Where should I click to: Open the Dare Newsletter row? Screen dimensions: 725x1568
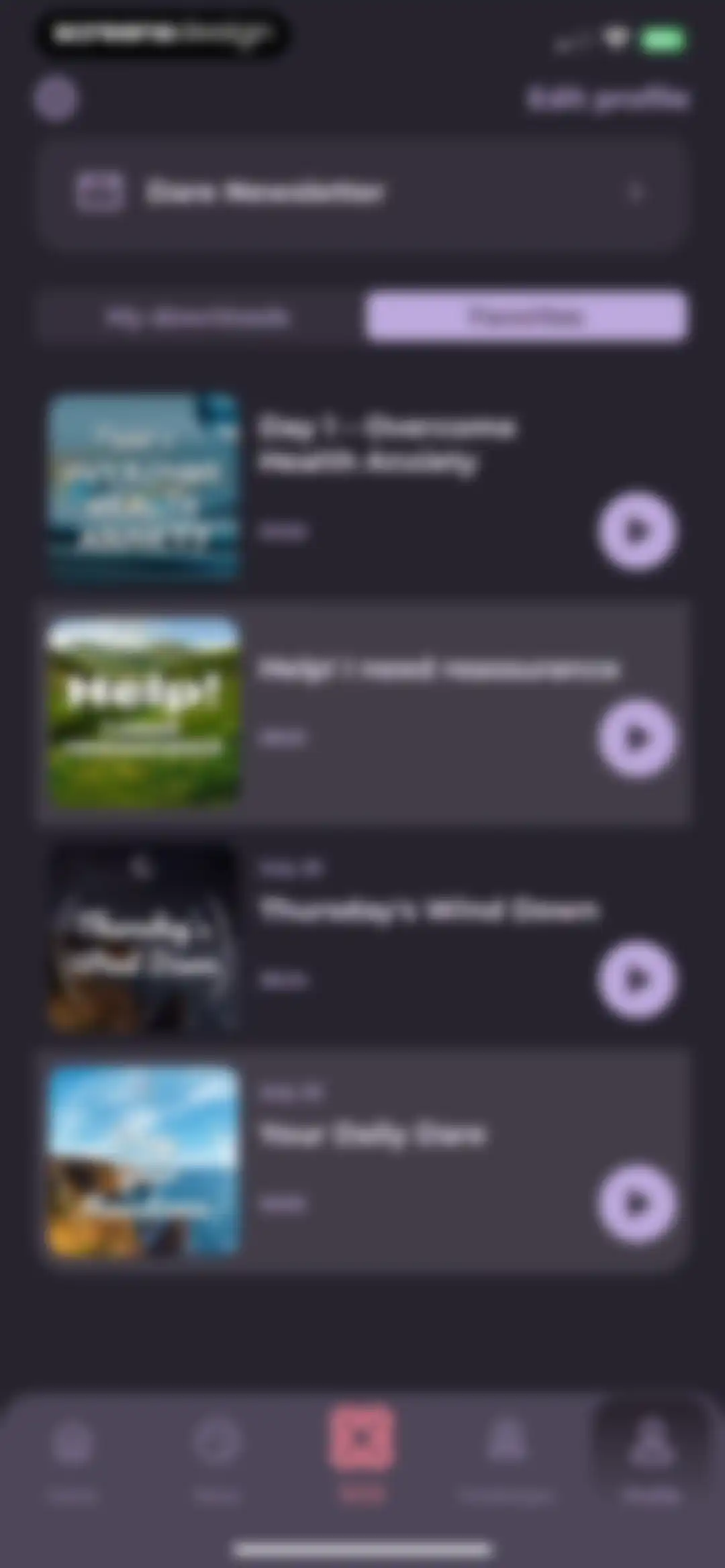pyautogui.click(x=362, y=193)
